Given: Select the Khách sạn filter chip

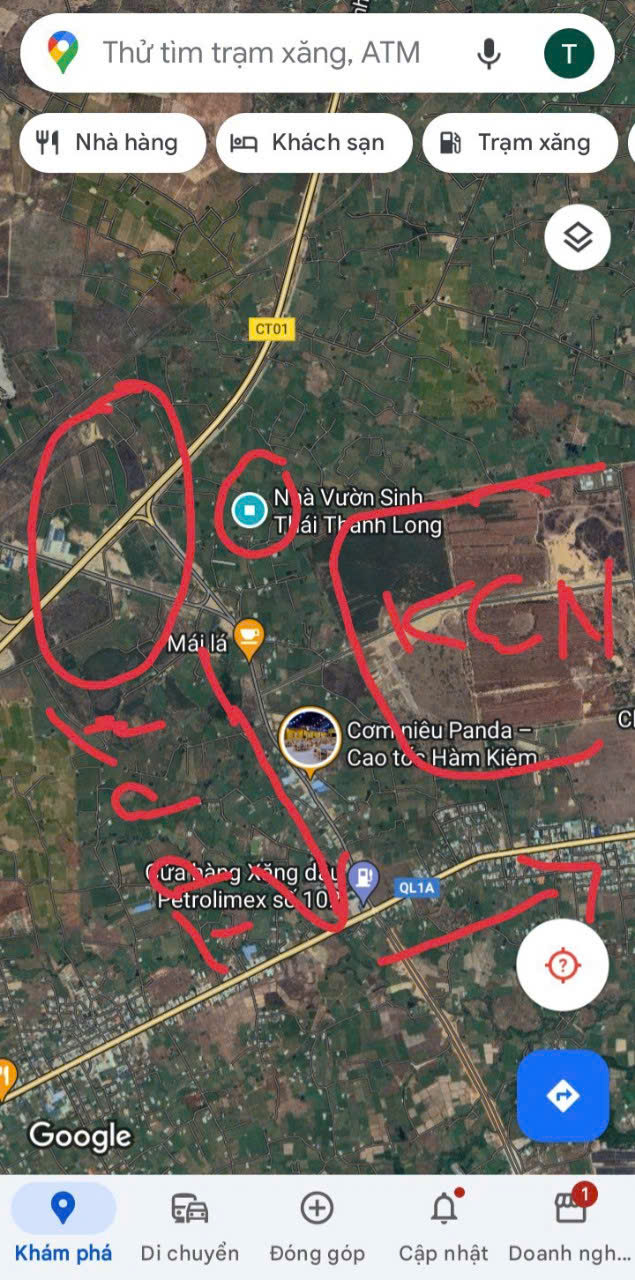Looking at the screenshot, I should (314, 143).
